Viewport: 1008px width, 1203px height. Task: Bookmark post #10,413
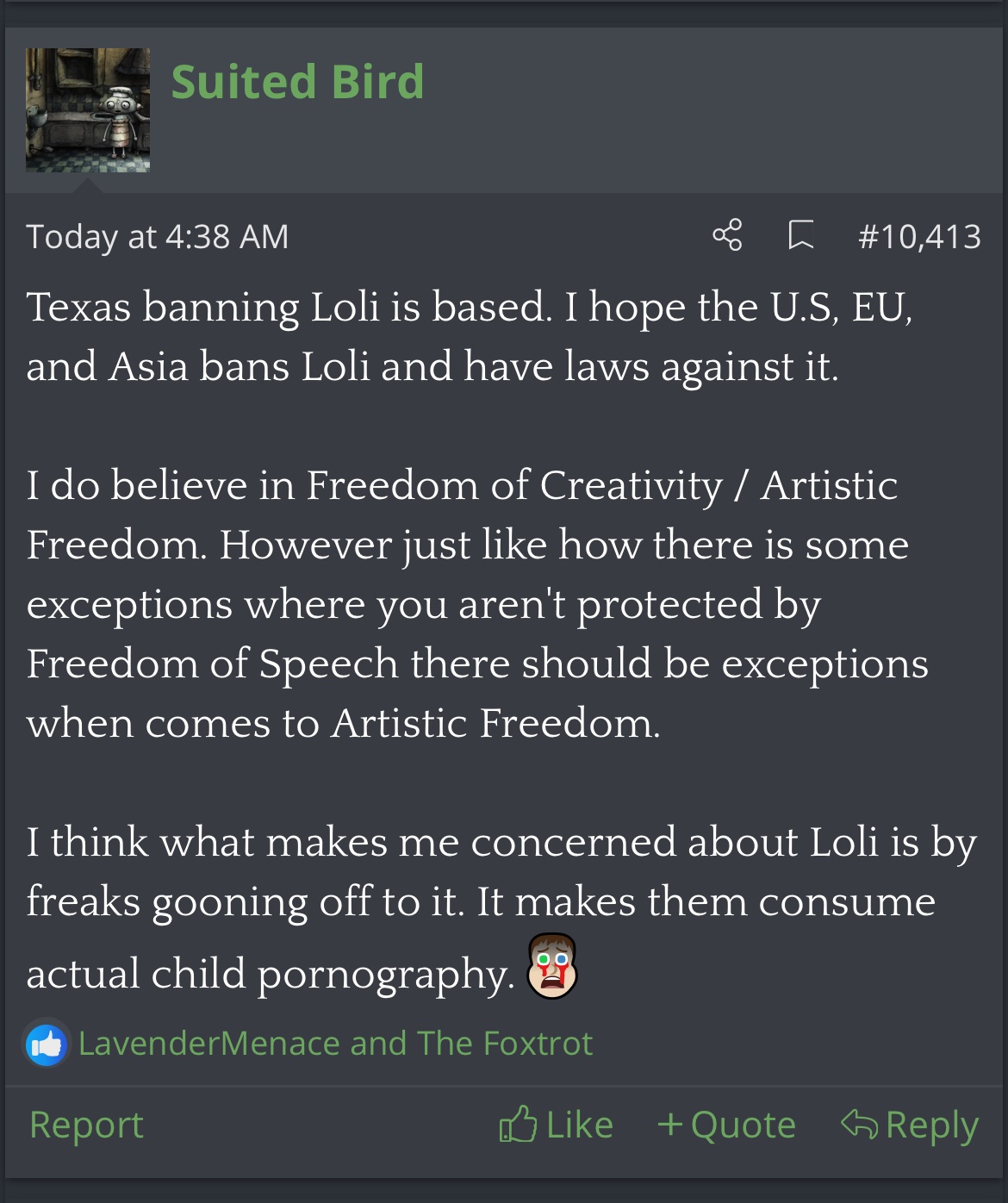coord(801,235)
